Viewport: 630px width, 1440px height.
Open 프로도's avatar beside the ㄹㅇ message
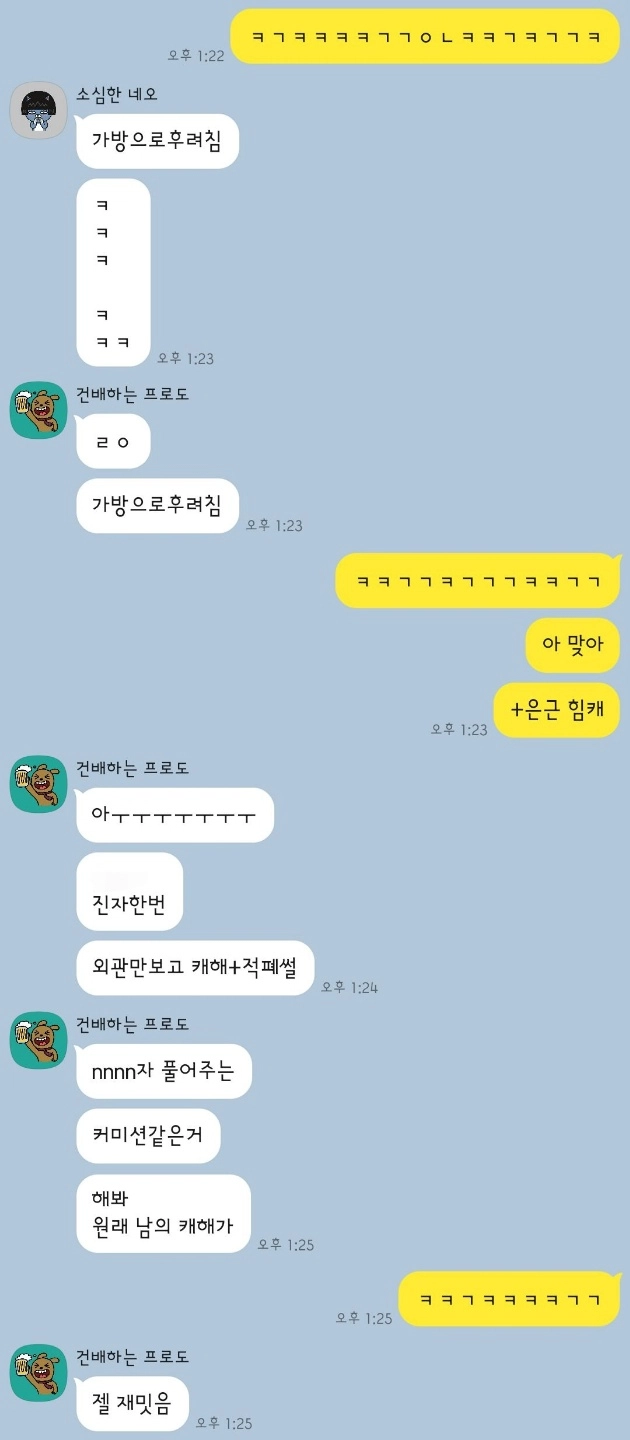tap(38, 409)
